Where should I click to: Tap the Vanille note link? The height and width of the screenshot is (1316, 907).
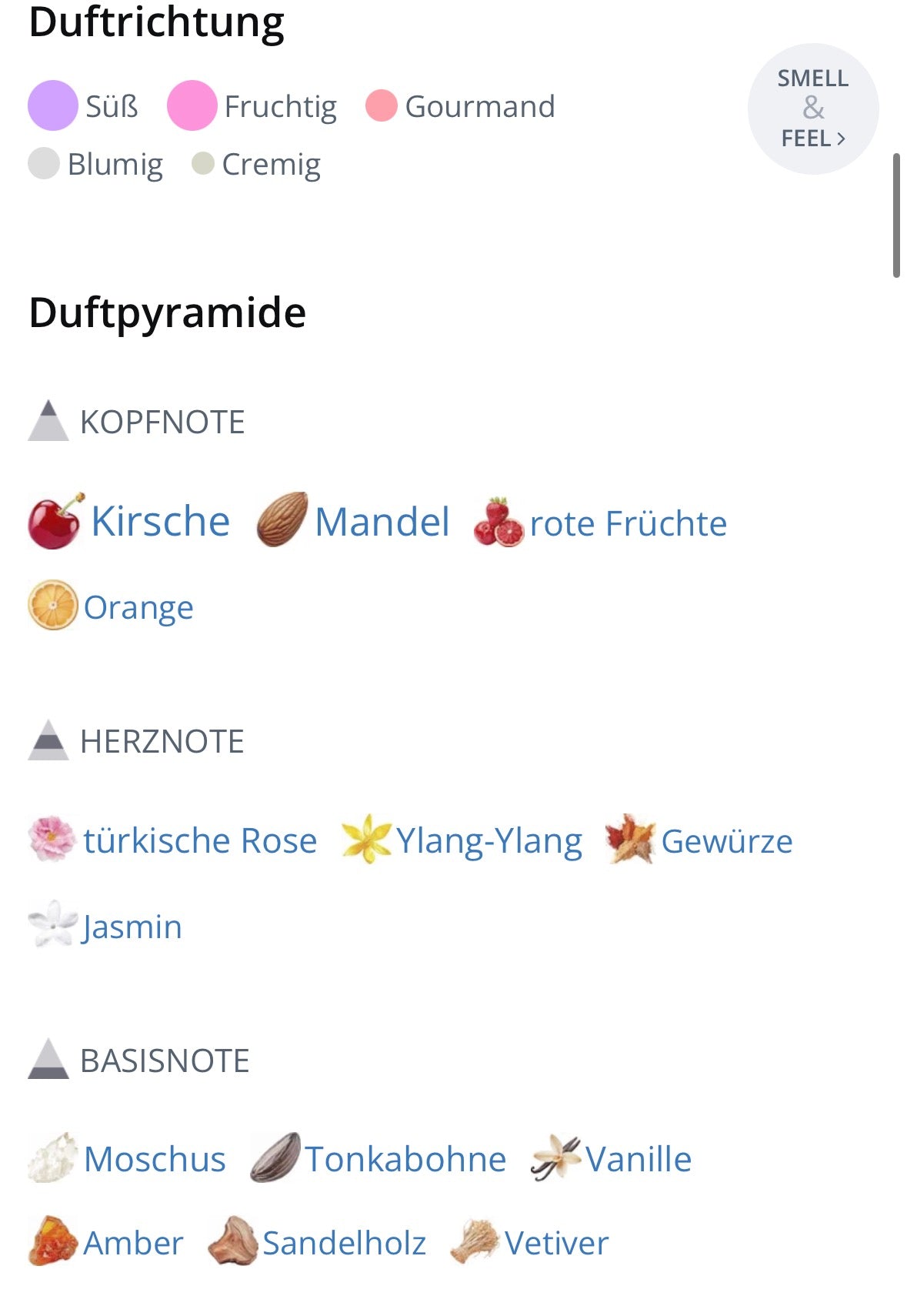pyautogui.click(x=638, y=1159)
